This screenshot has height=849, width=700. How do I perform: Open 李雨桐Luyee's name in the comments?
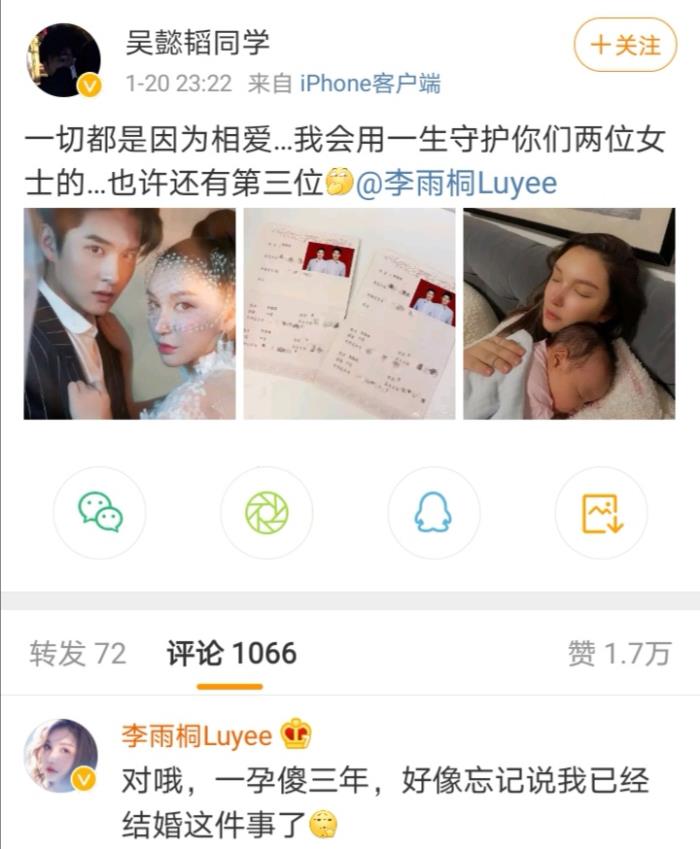(197, 737)
